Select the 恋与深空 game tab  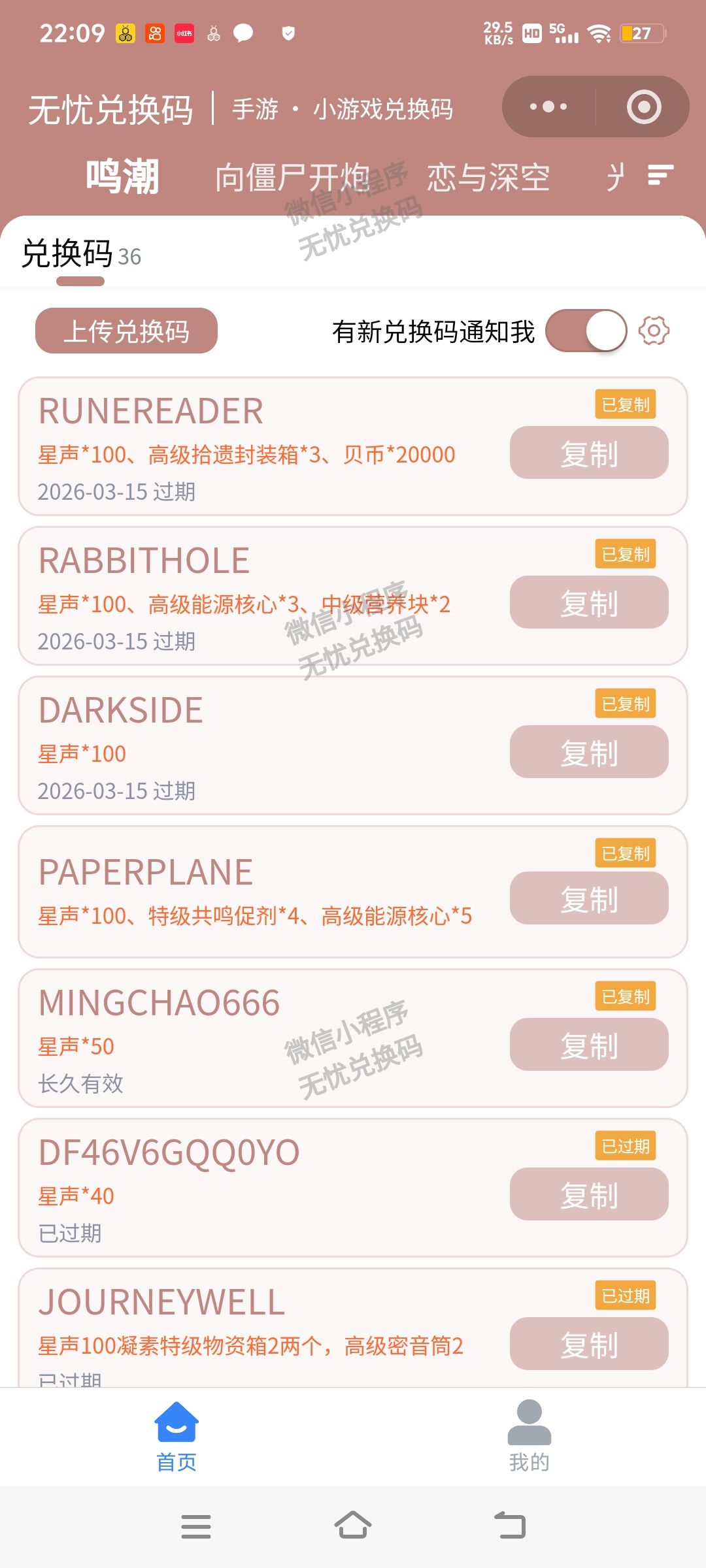tap(488, 176)
